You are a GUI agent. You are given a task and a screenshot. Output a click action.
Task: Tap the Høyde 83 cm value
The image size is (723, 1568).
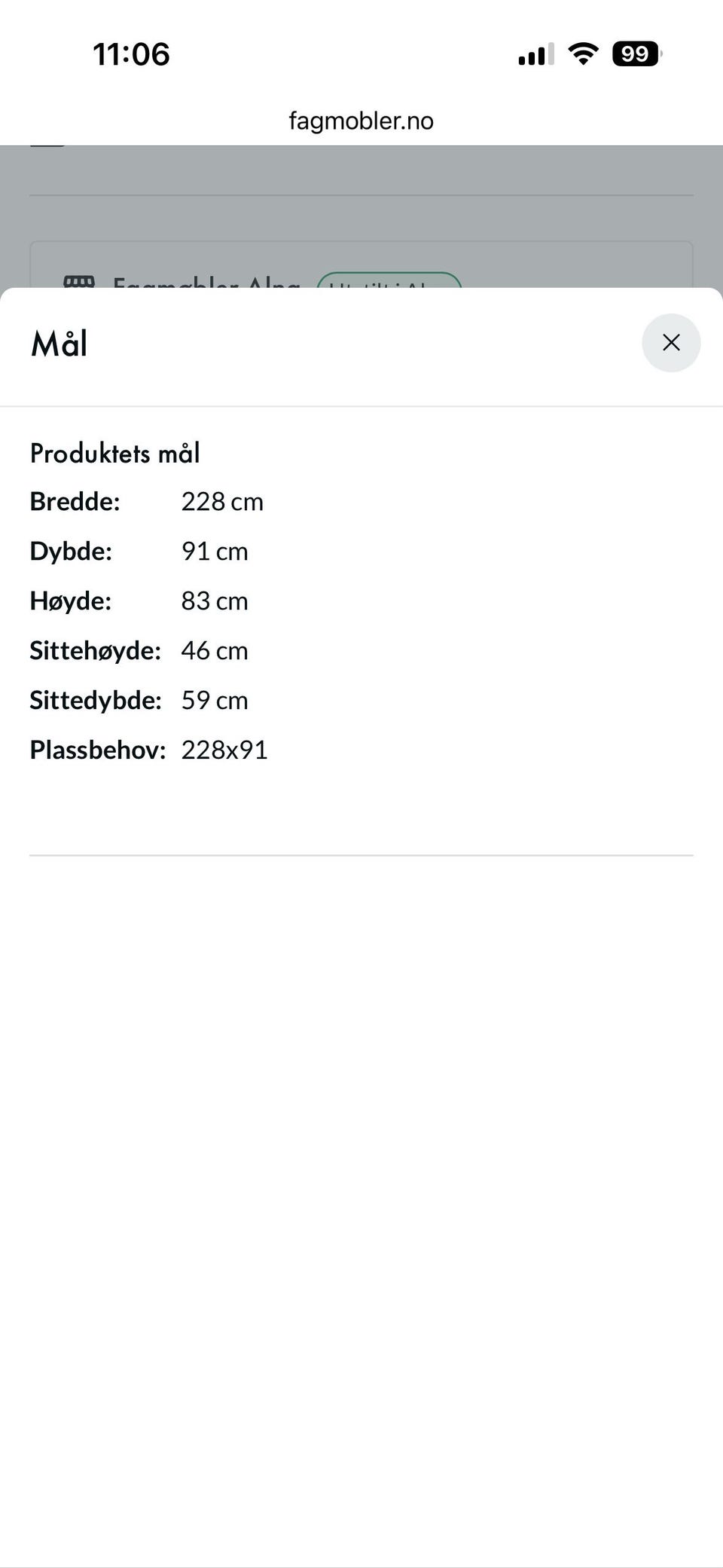point(215,601)
